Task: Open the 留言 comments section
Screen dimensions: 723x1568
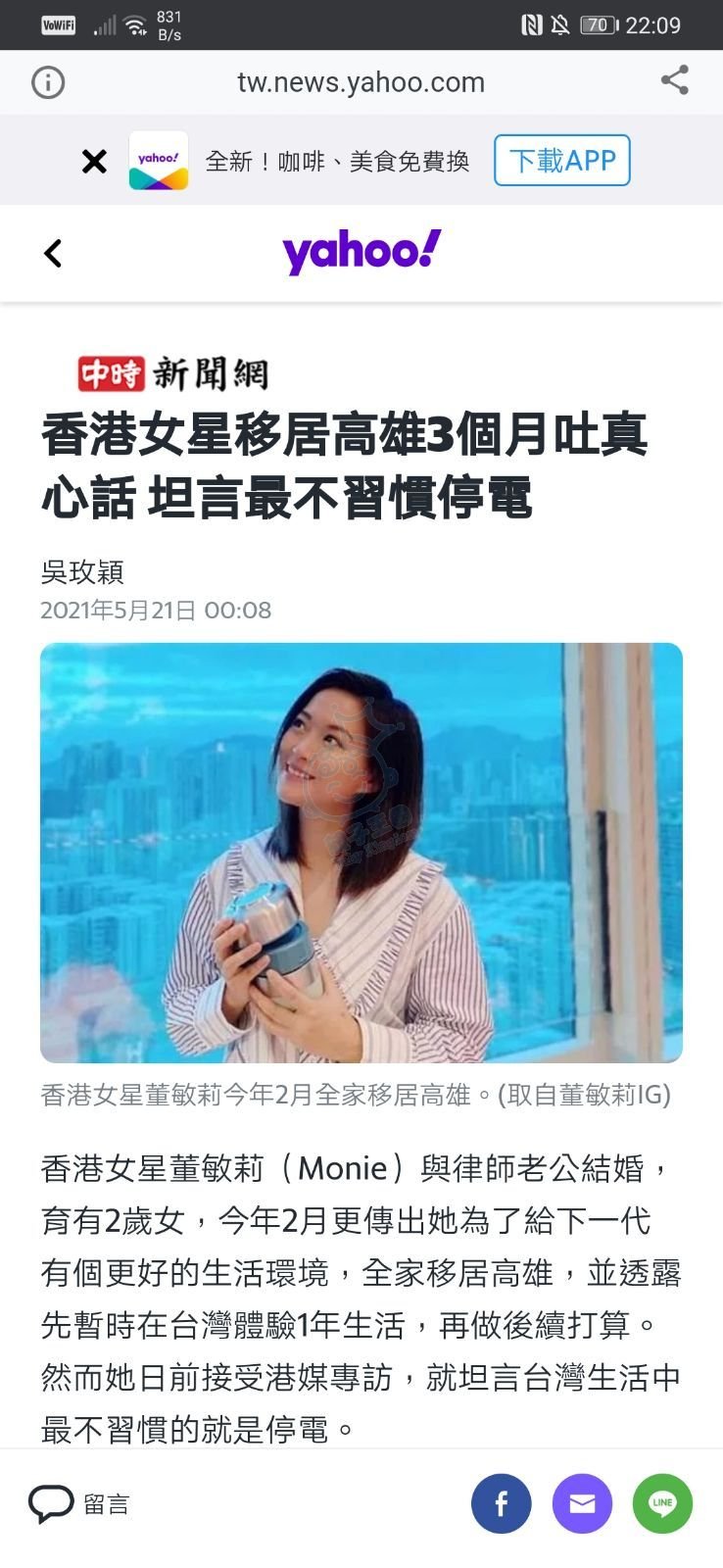Action: tap(80, 1503)
